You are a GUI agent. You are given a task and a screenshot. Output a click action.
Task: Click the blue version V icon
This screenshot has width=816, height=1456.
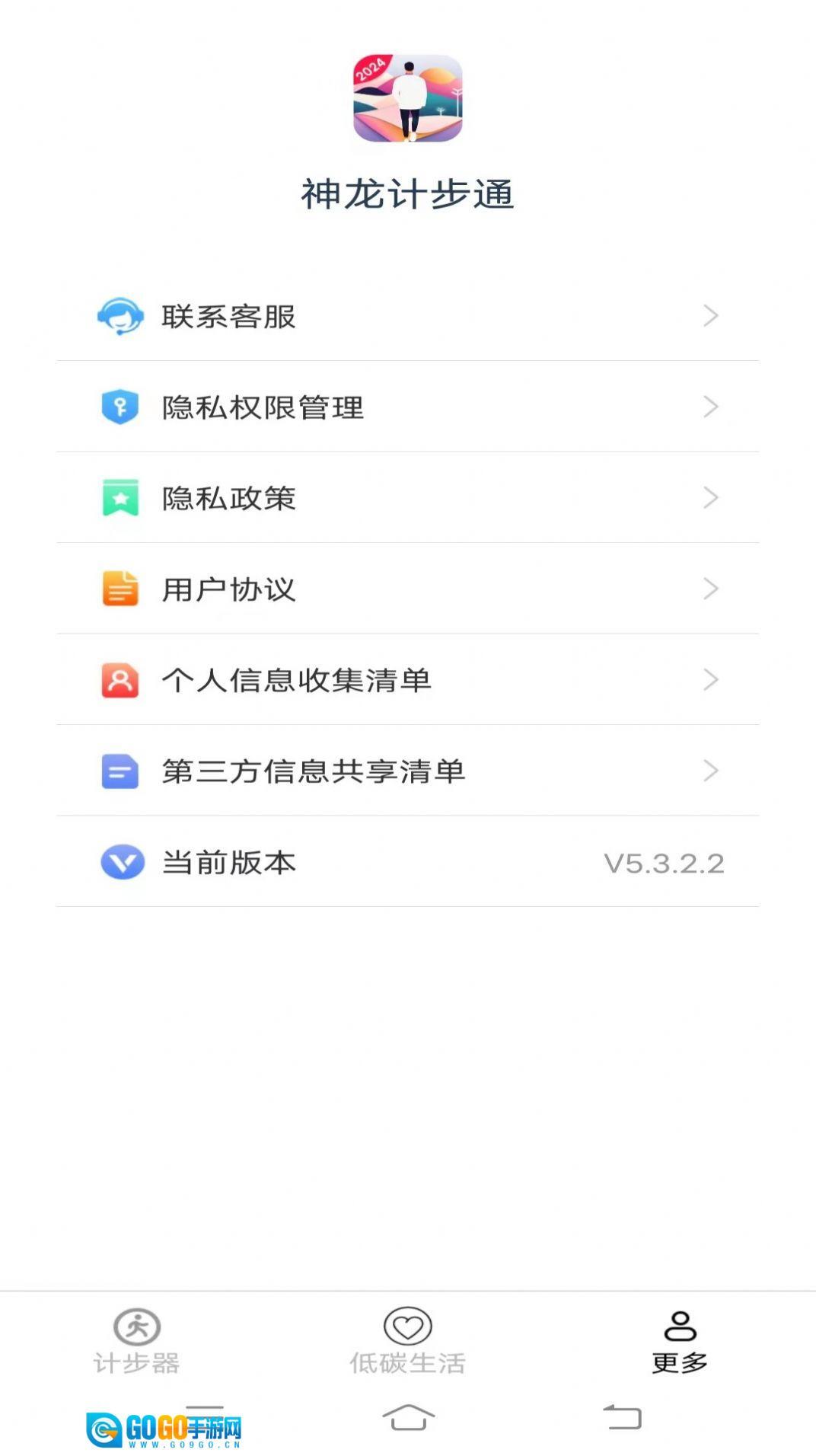click(120, 862)
